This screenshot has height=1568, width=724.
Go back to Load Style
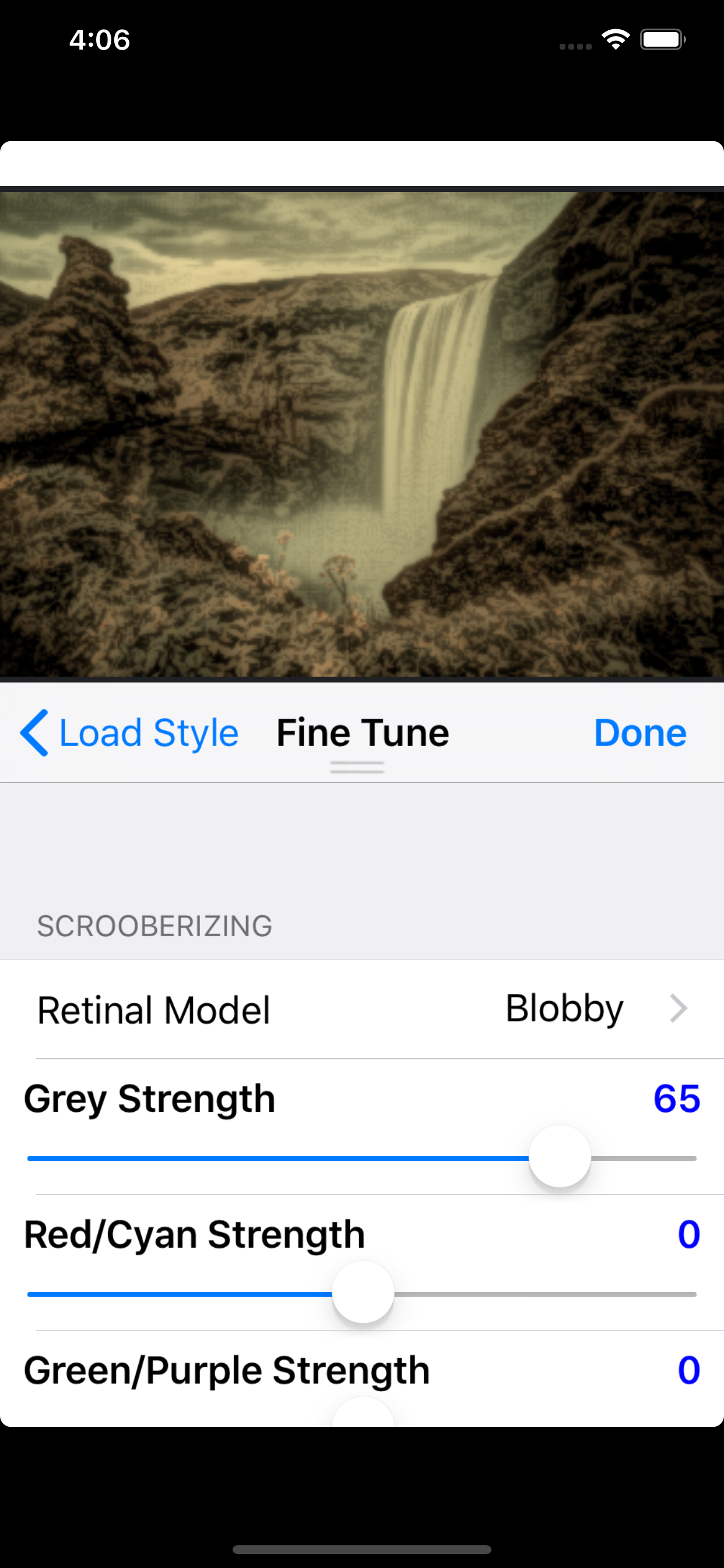129,732
